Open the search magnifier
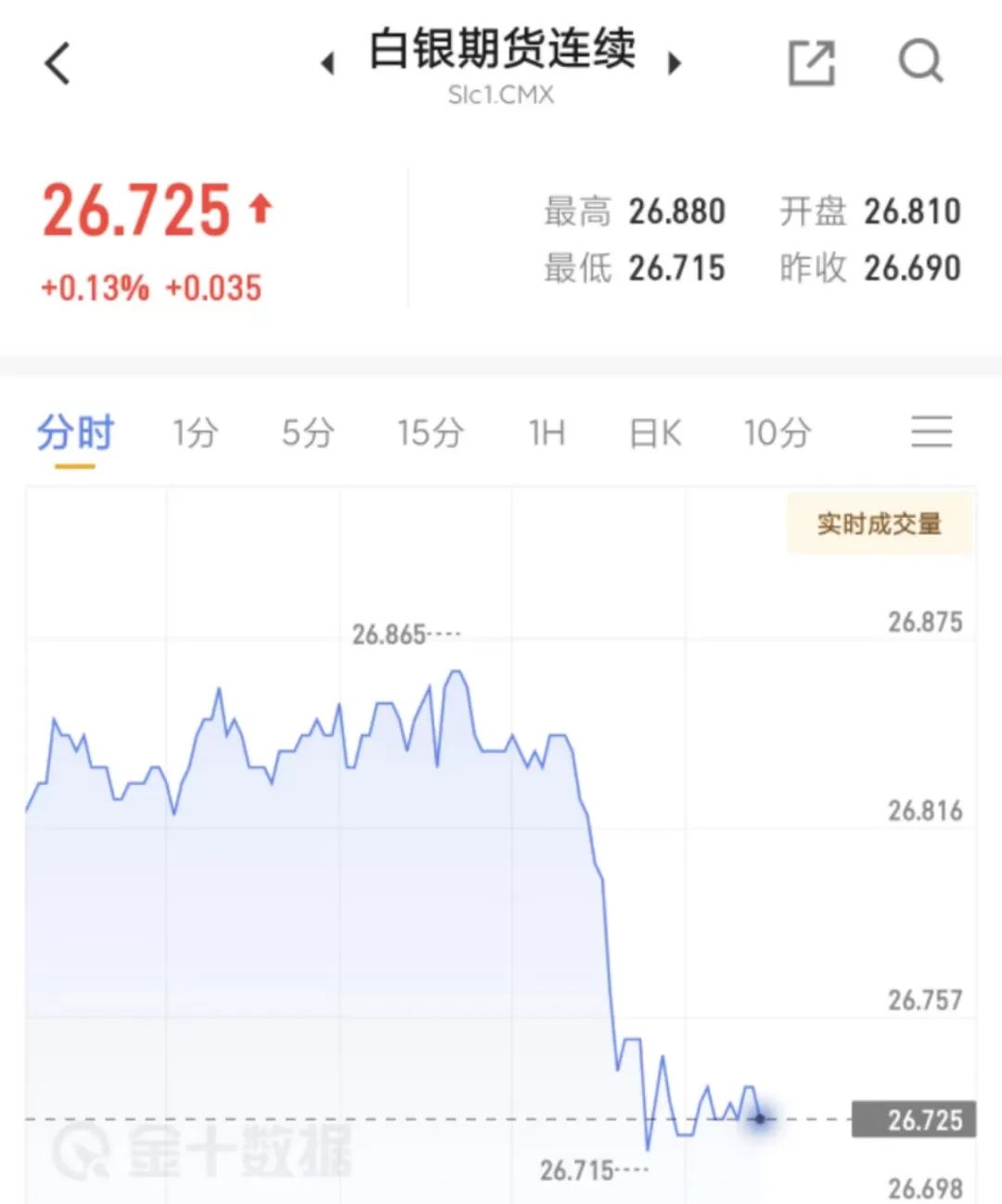Viewport: 1002px width, 1204px height. coord(920,63)
